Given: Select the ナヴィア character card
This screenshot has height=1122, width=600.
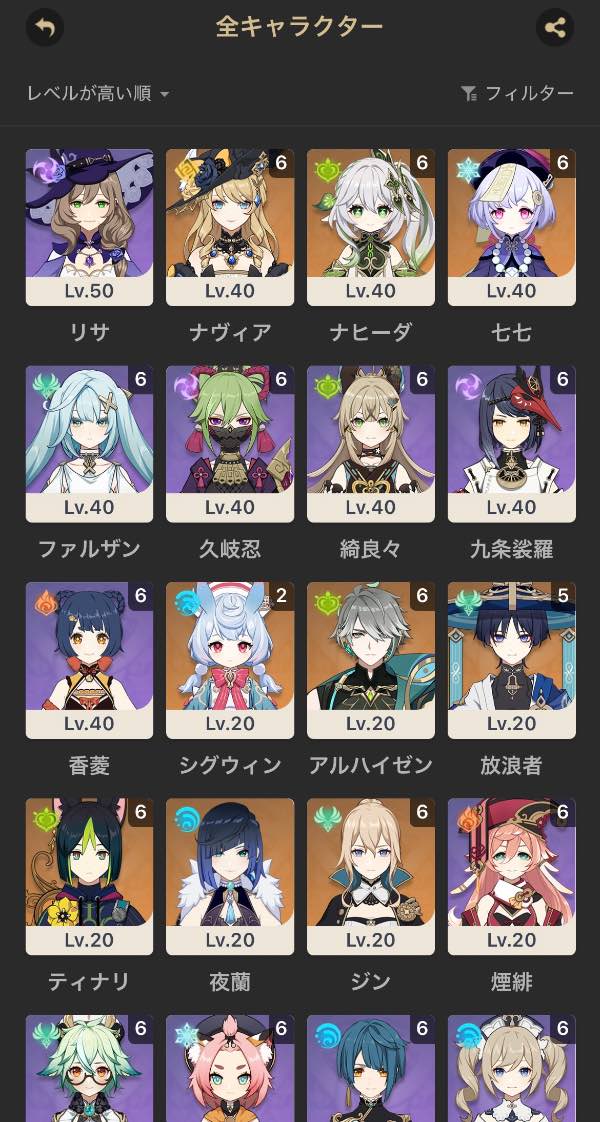Looking at the screenshot, I should click(x=230, y=227).
